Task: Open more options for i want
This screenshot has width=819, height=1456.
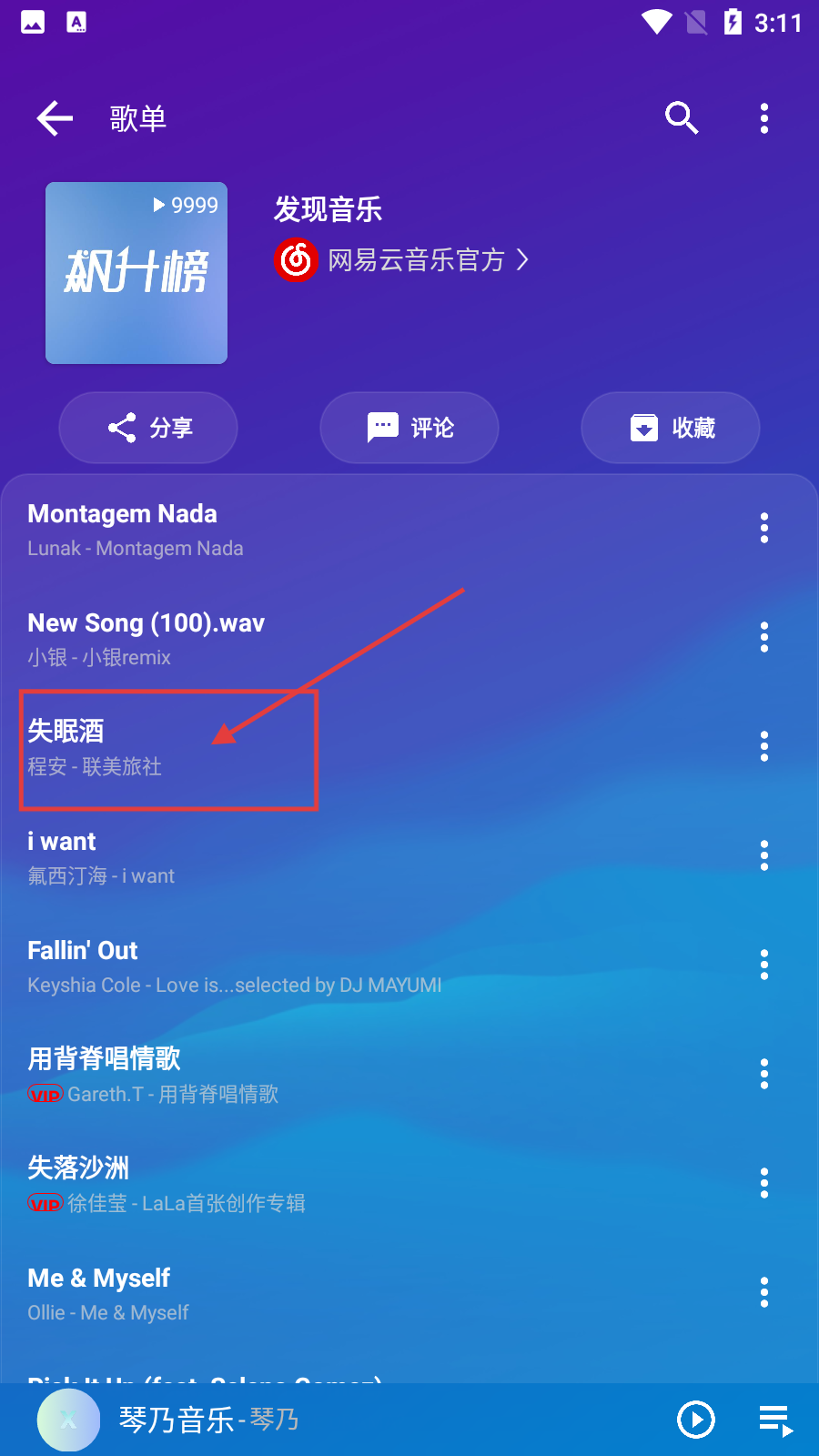Action: click(x=764, y=855)
